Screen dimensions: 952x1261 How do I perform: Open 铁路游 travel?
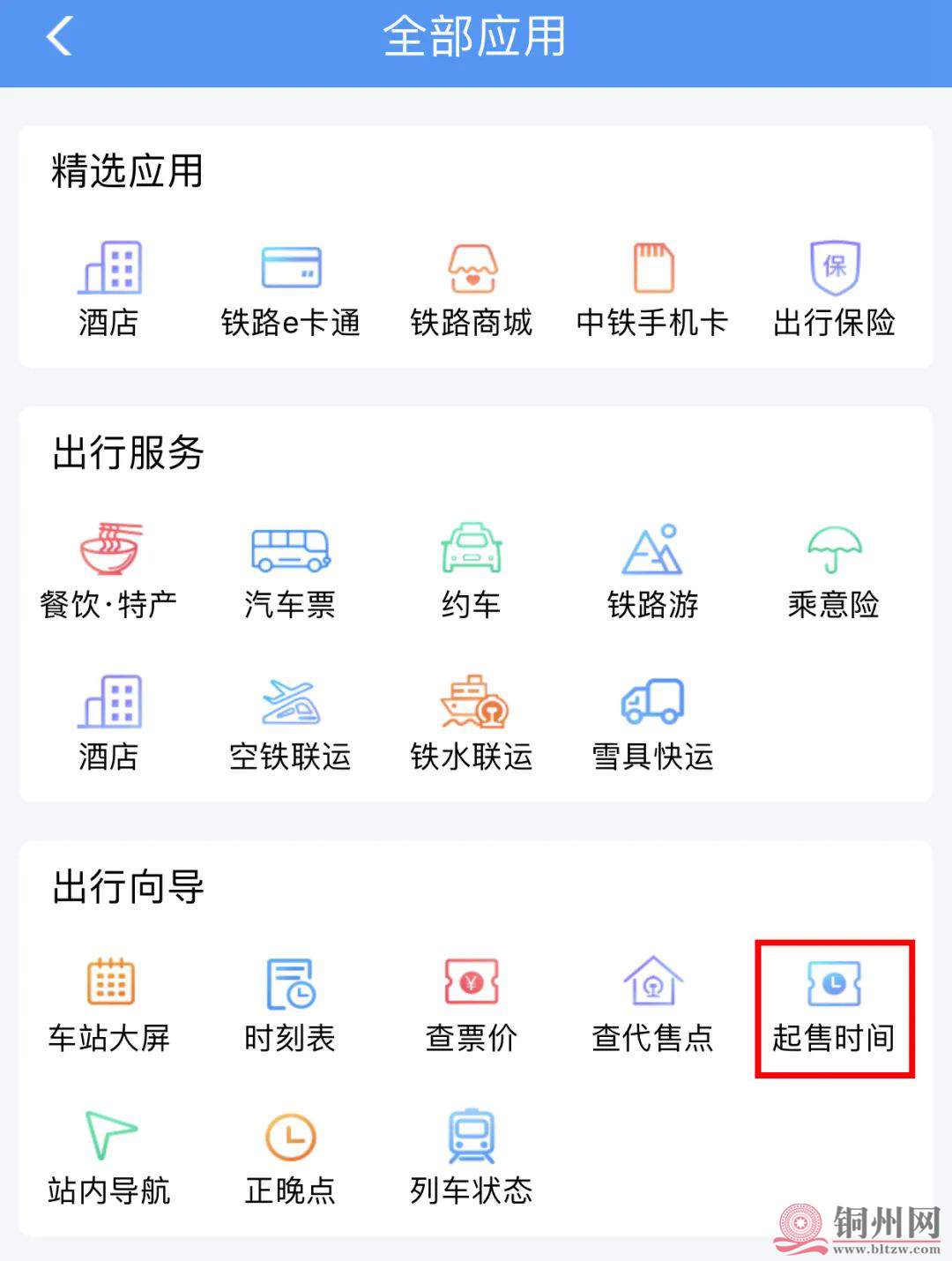point(652,570)
